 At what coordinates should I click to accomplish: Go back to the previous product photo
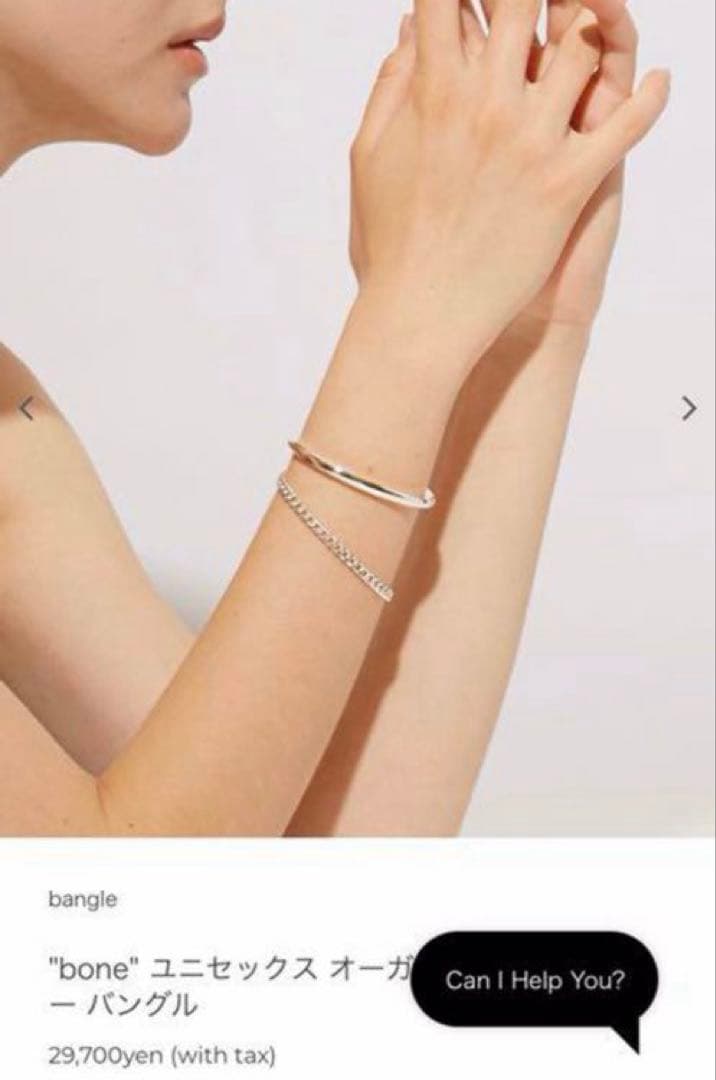[x=28, y=408]
